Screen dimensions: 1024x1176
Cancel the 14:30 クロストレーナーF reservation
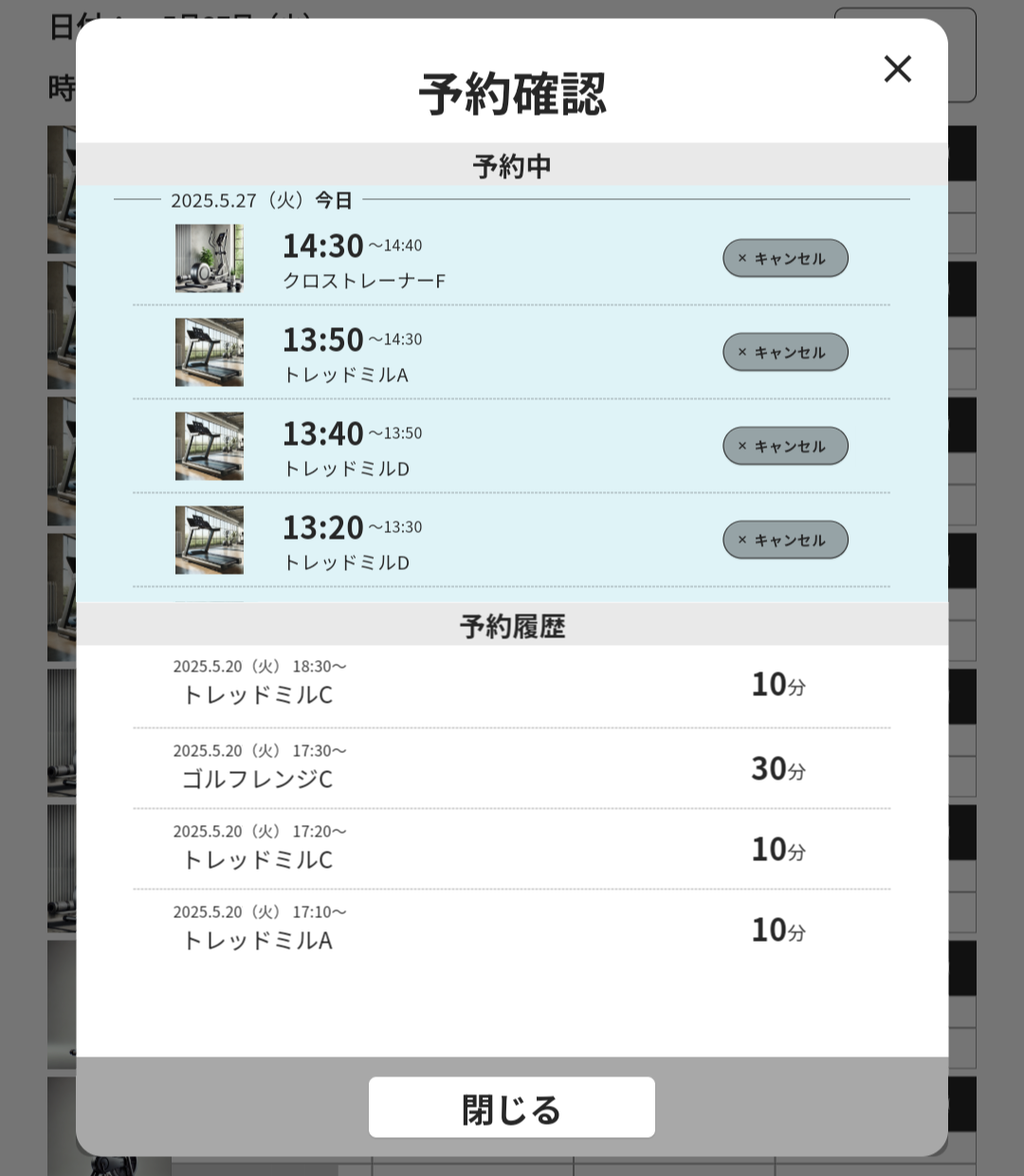pos(785,258)
